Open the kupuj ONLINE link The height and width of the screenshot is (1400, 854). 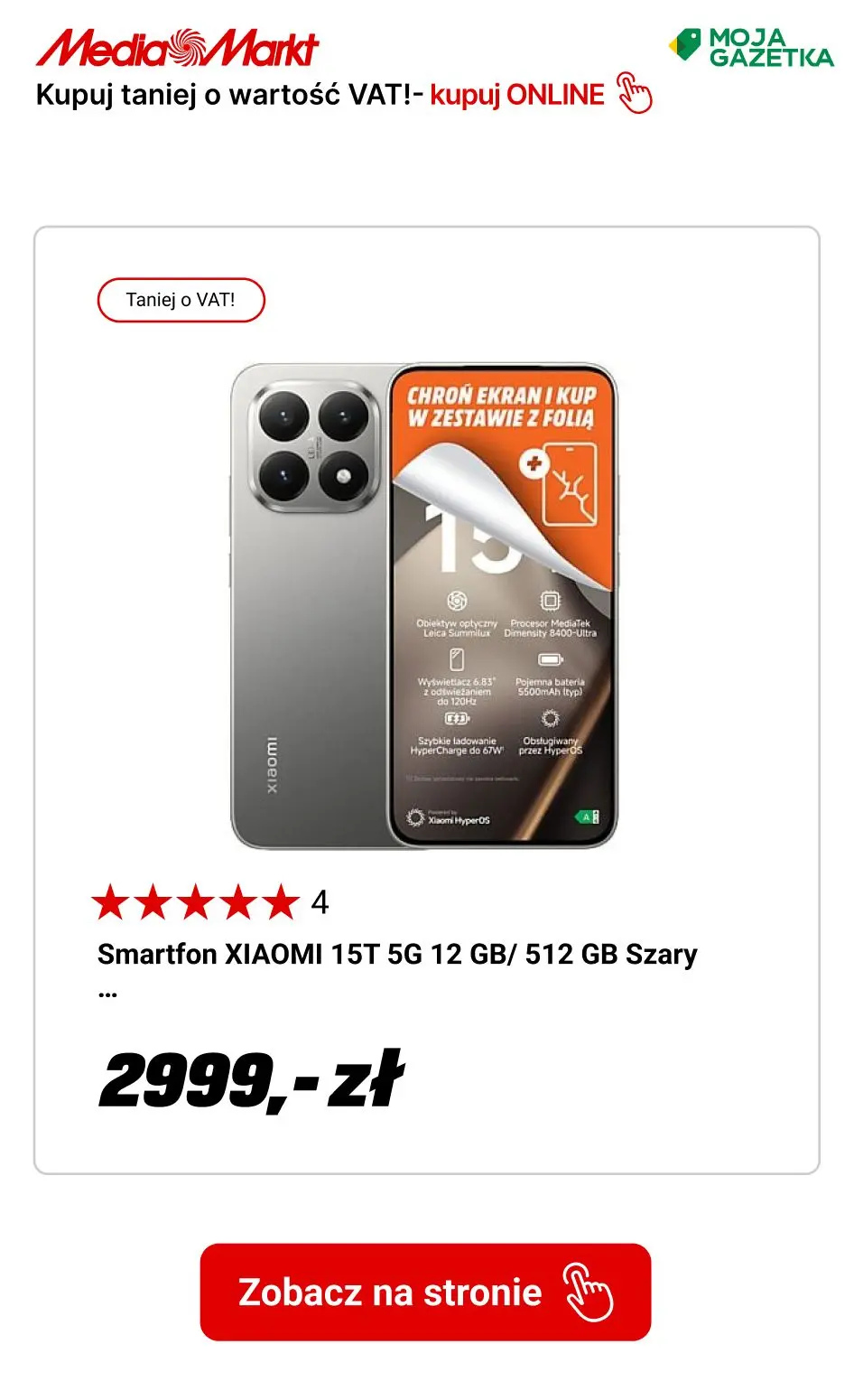click(x=519, y=93)
